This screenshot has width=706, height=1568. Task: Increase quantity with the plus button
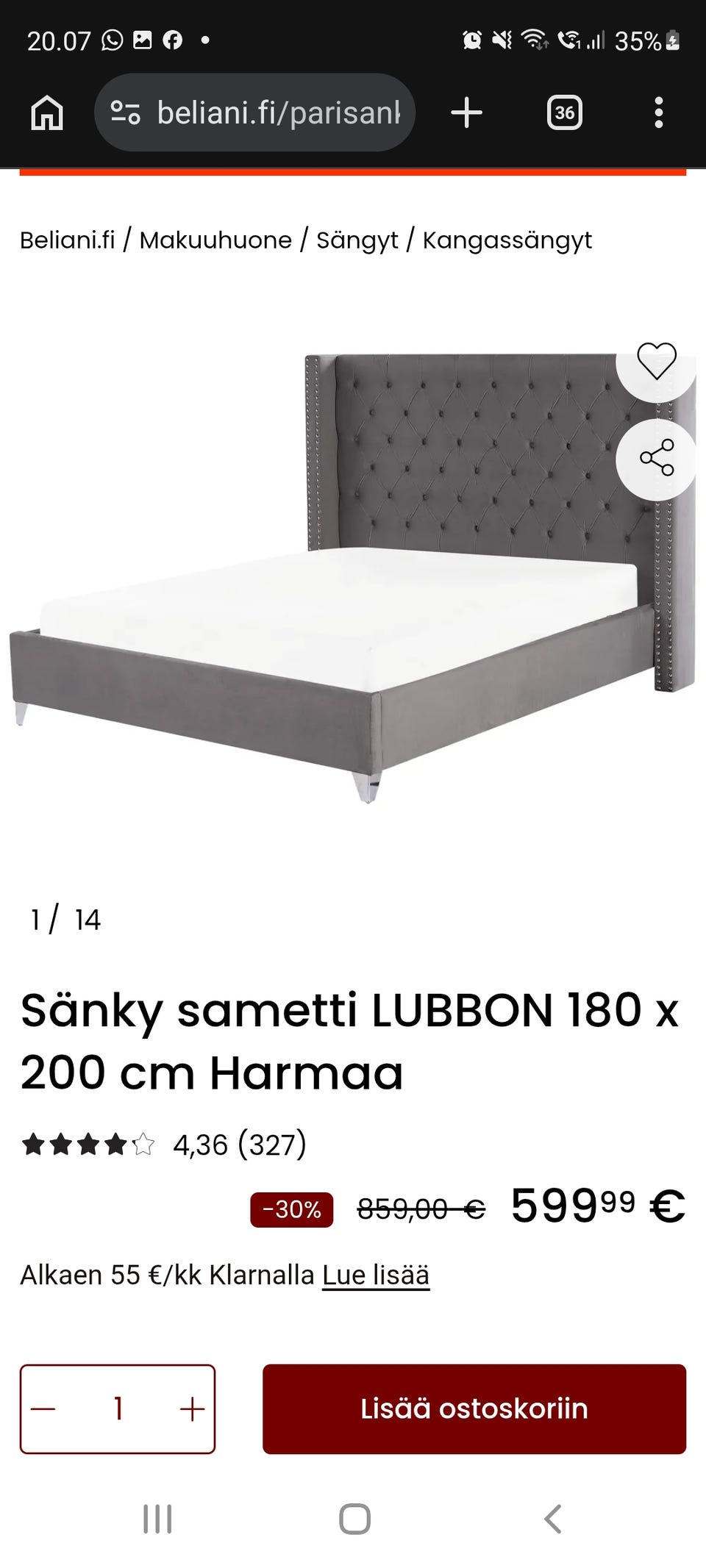192,1408
